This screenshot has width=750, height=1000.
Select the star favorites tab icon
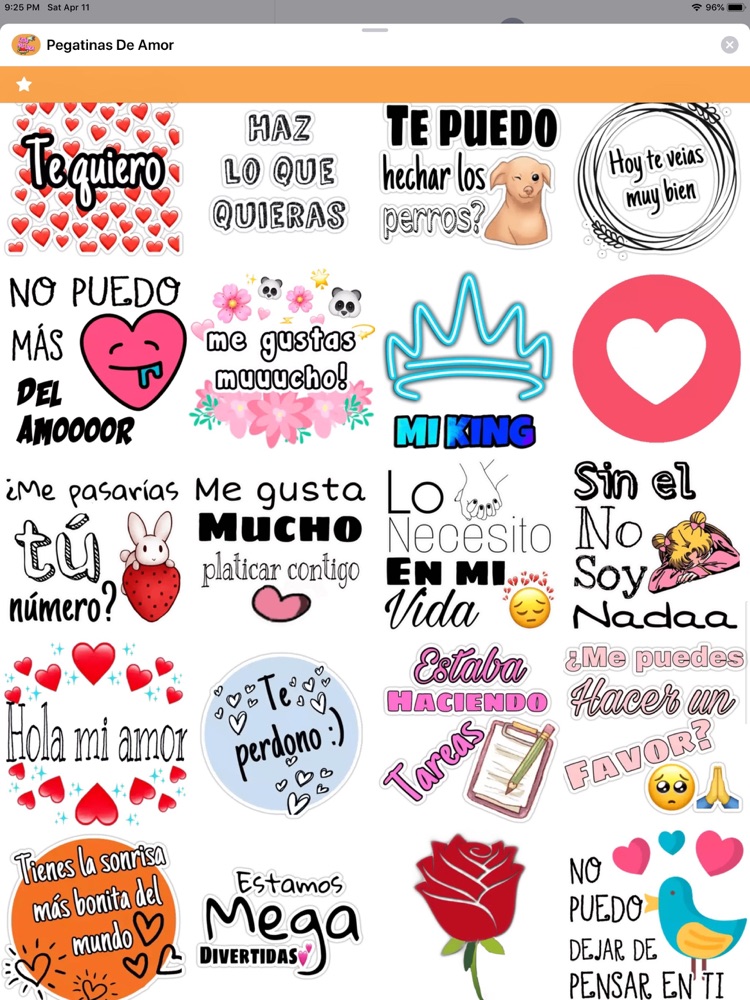[x=24, y=84]
